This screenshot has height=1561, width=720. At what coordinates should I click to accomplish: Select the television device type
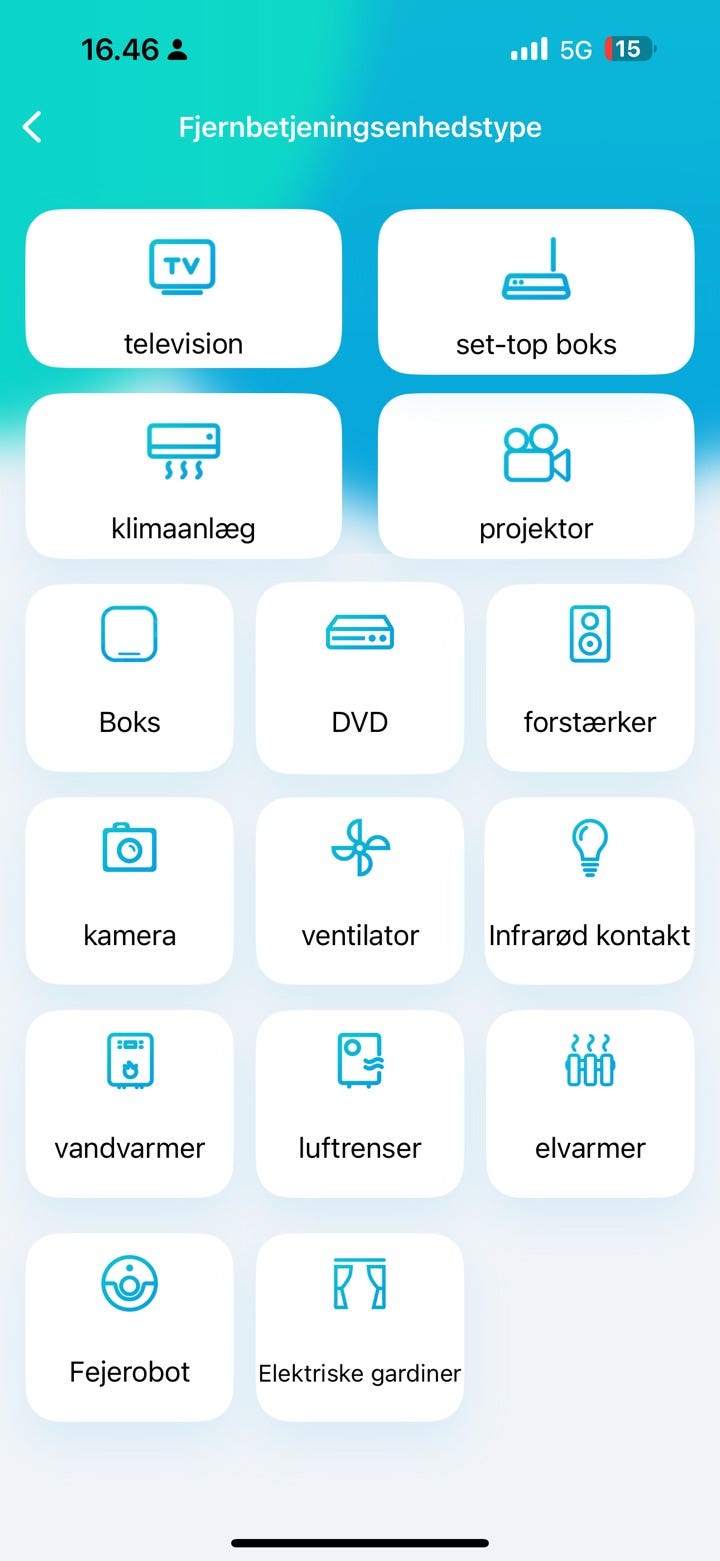click(183, 289)
